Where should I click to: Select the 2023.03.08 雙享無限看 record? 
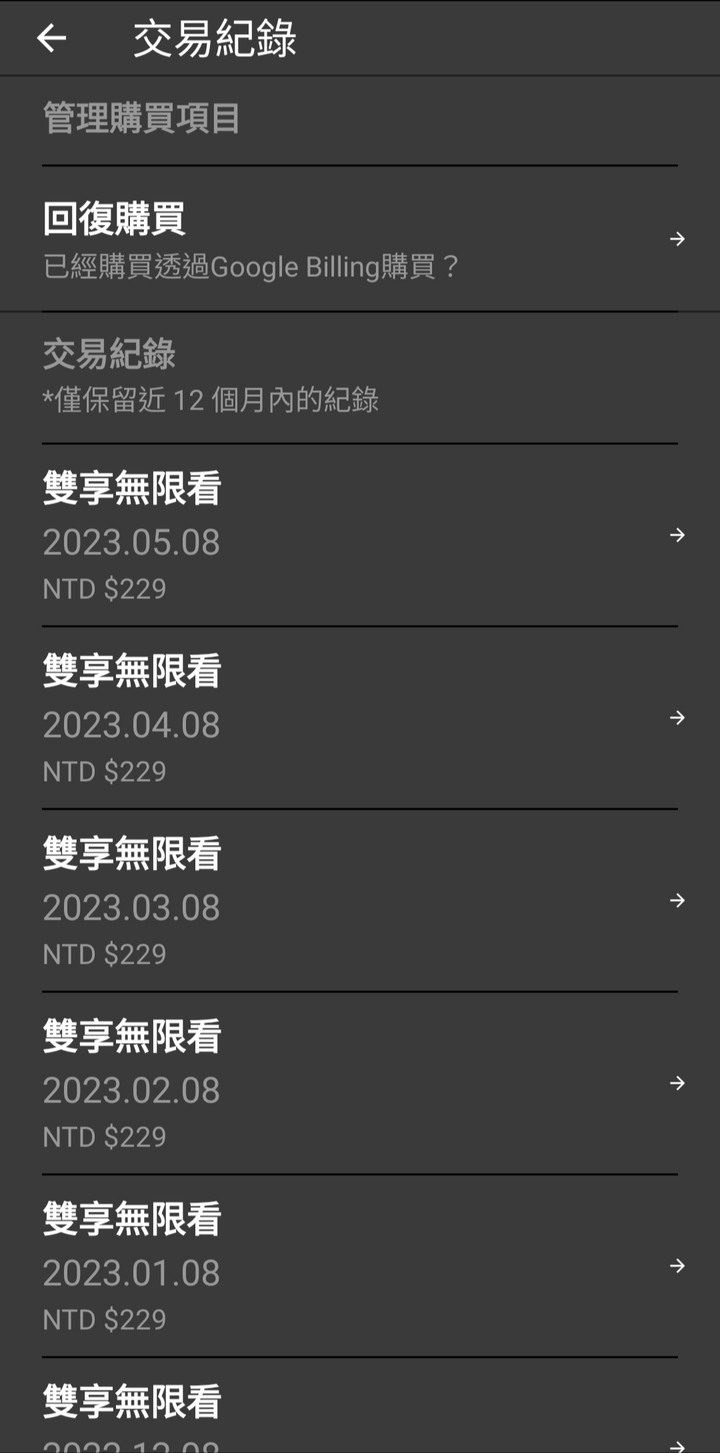(x=359, y=901)
